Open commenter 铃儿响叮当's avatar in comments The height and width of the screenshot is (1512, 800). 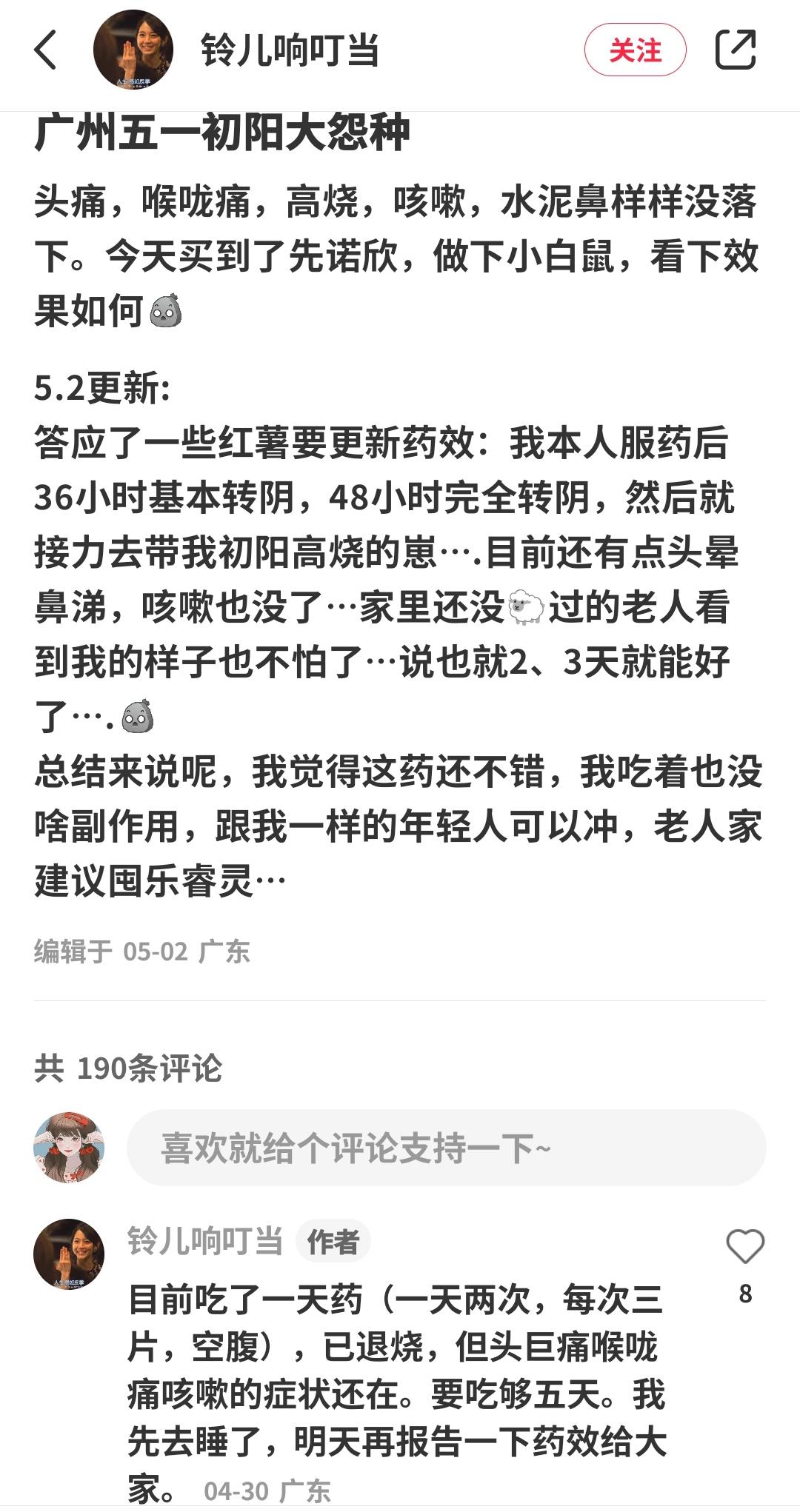69,1254
